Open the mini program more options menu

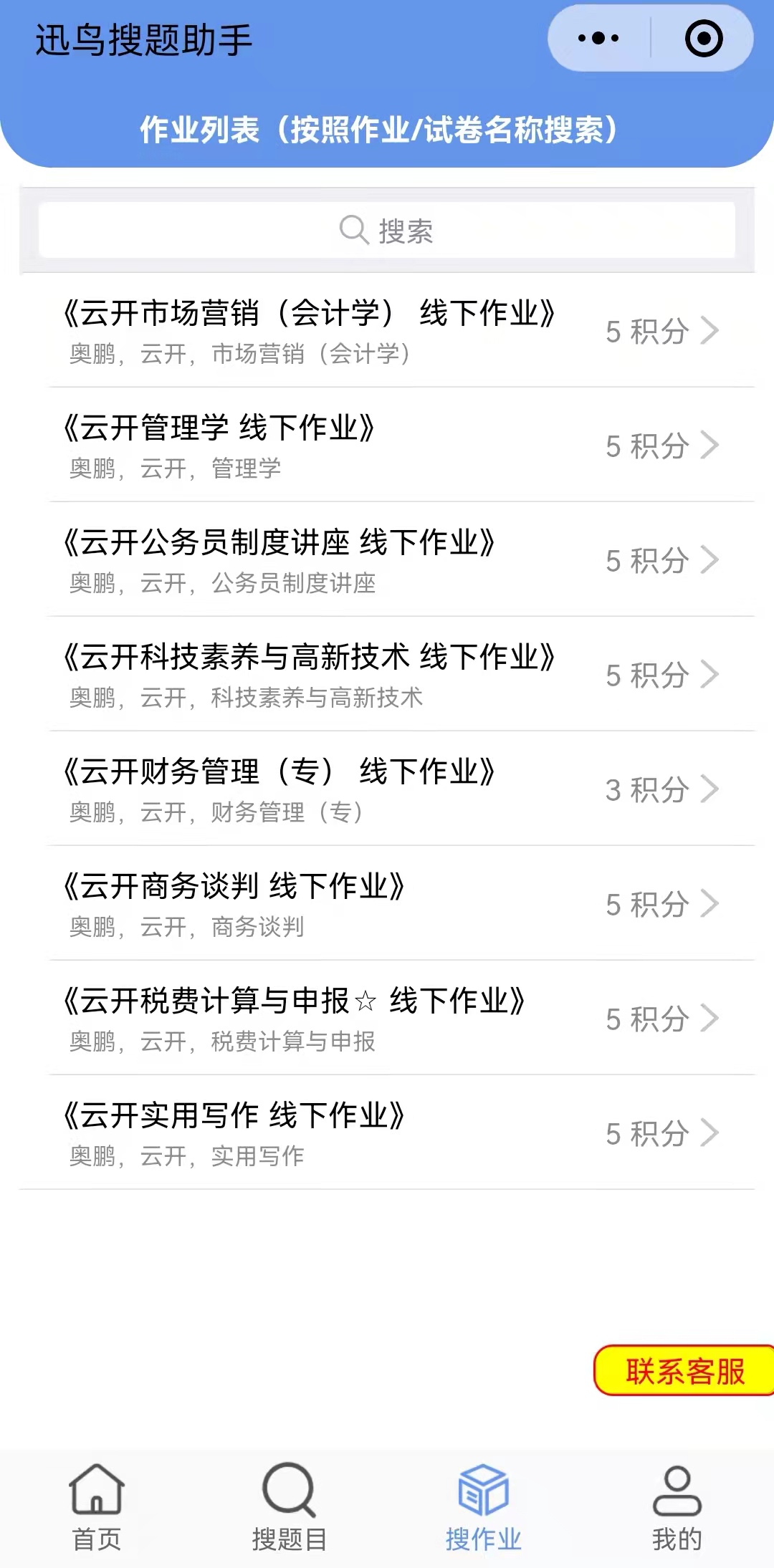point(598,38)
